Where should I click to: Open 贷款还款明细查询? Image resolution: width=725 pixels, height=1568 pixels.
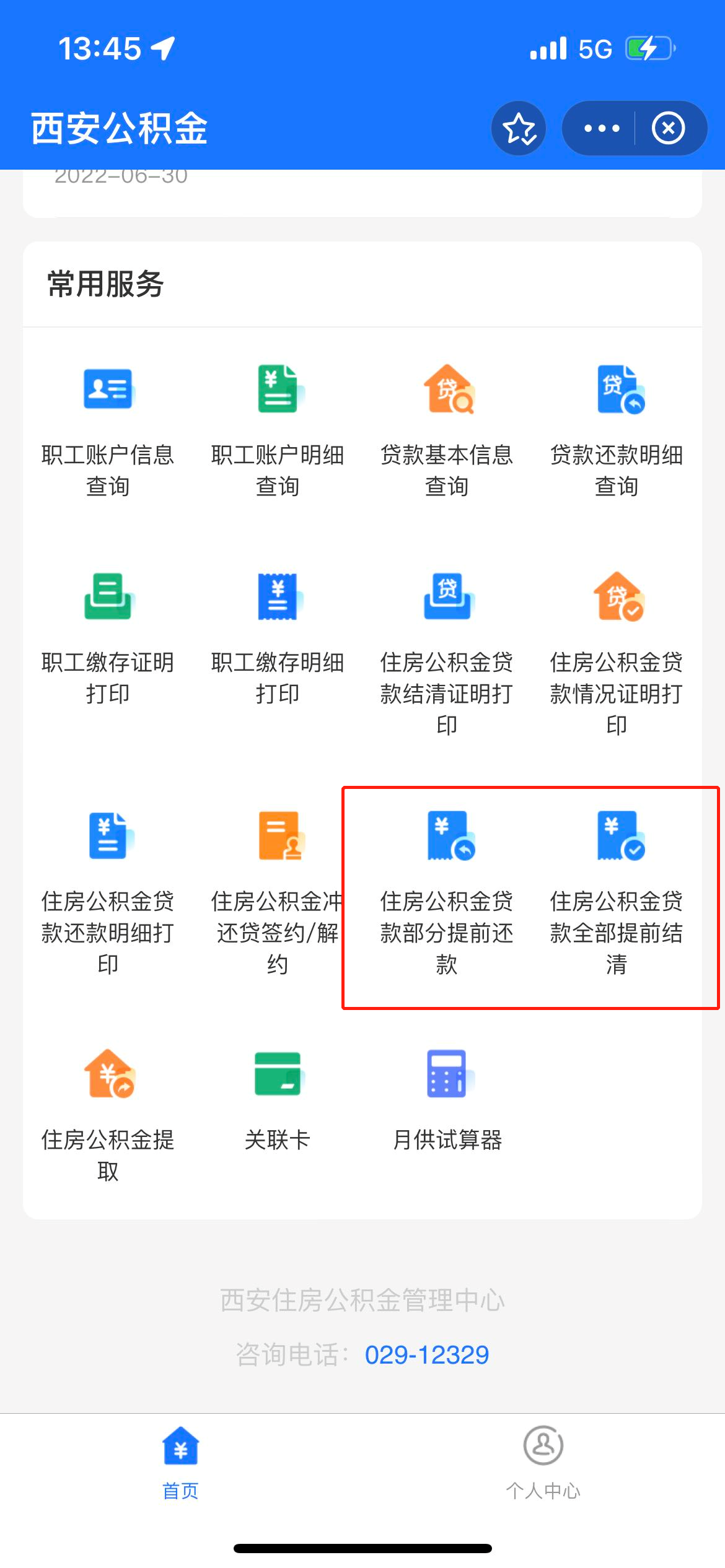click(617, 427)
